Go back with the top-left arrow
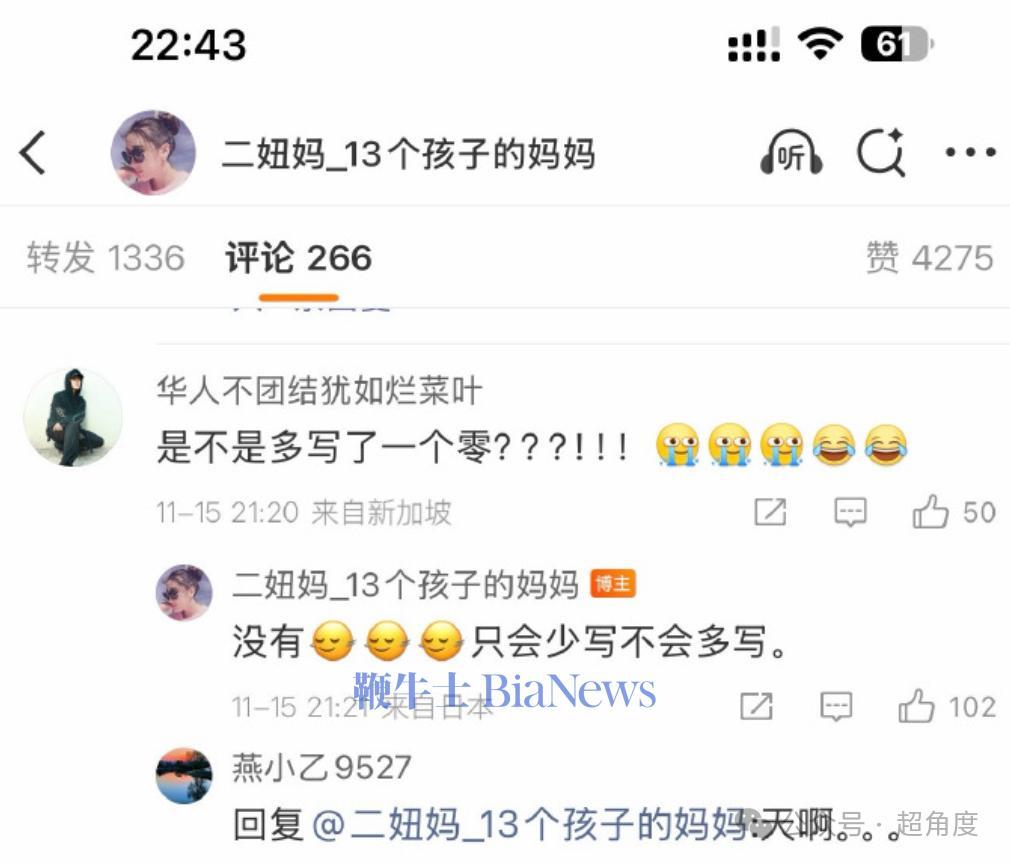 tap(33, 153)
